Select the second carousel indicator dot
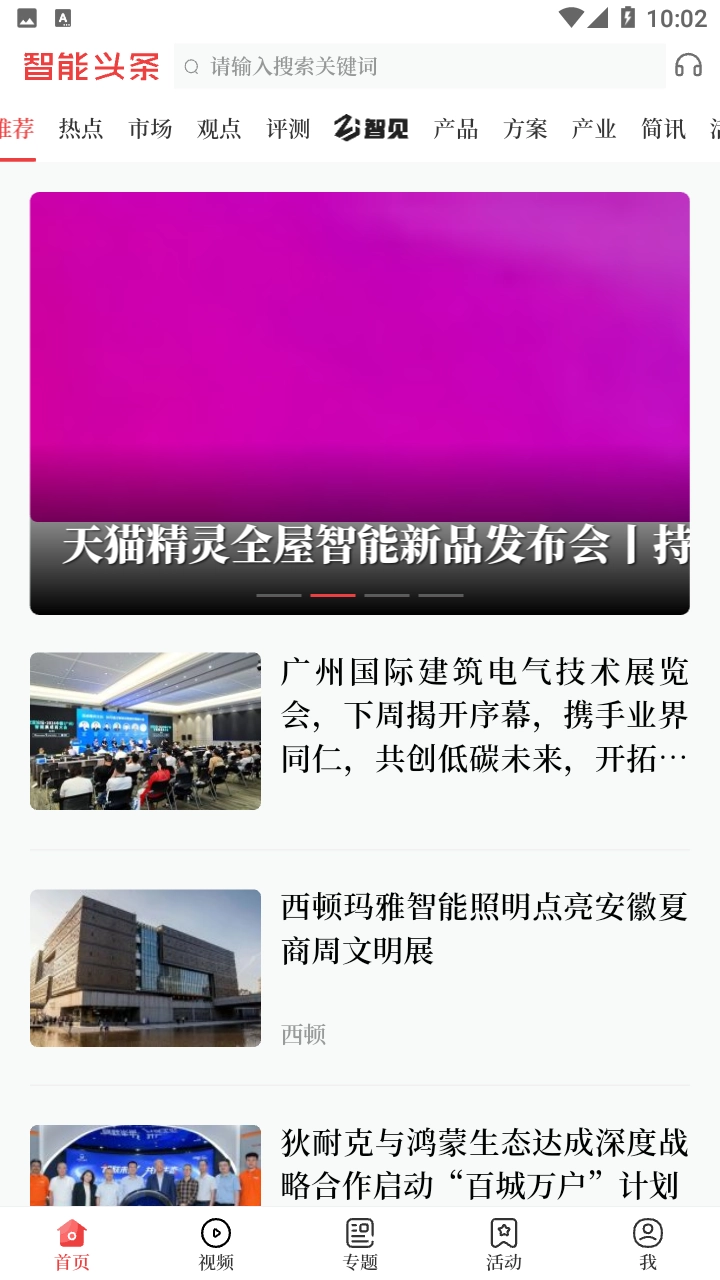 click(335, 594)
